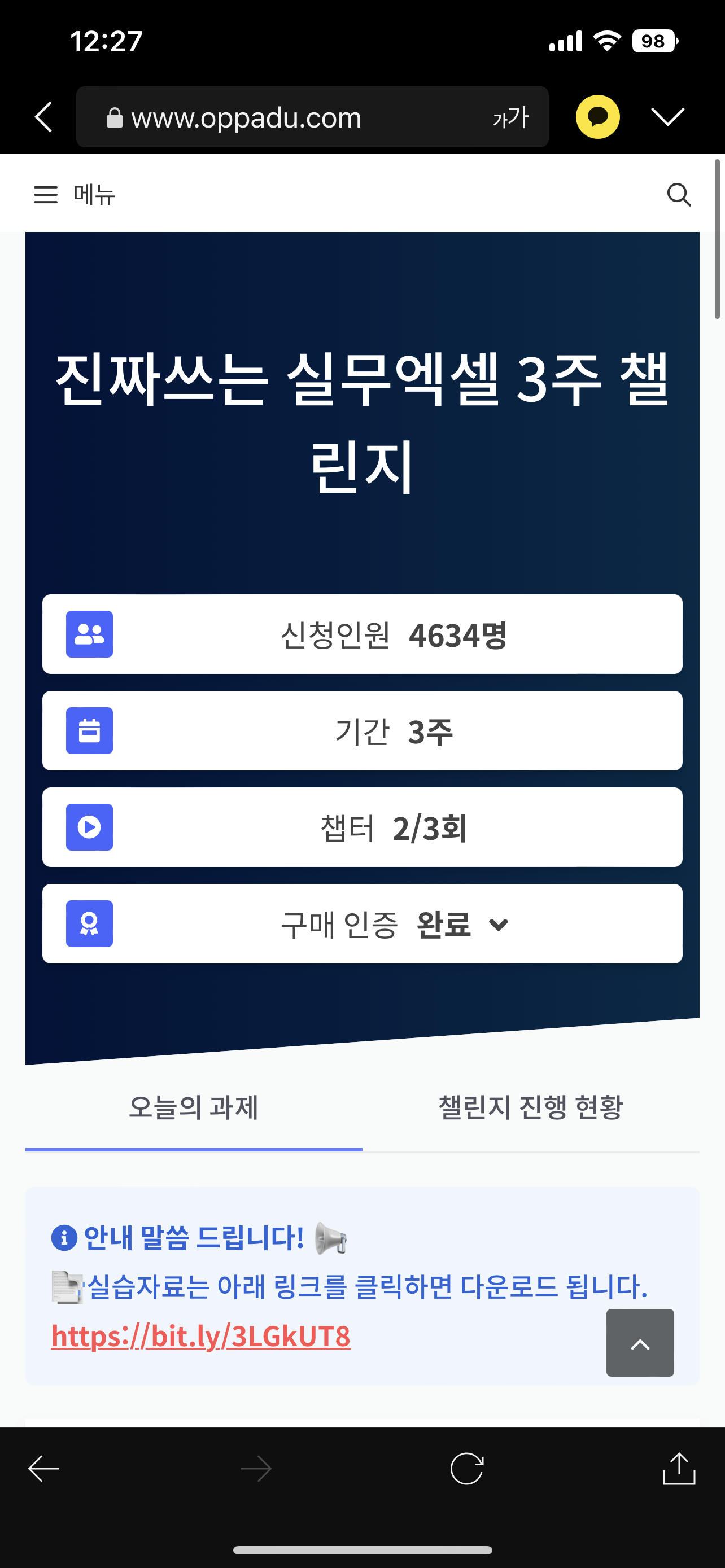
Task: Collapse browser with the top-right chevron
Action: [x=668, y=116]
